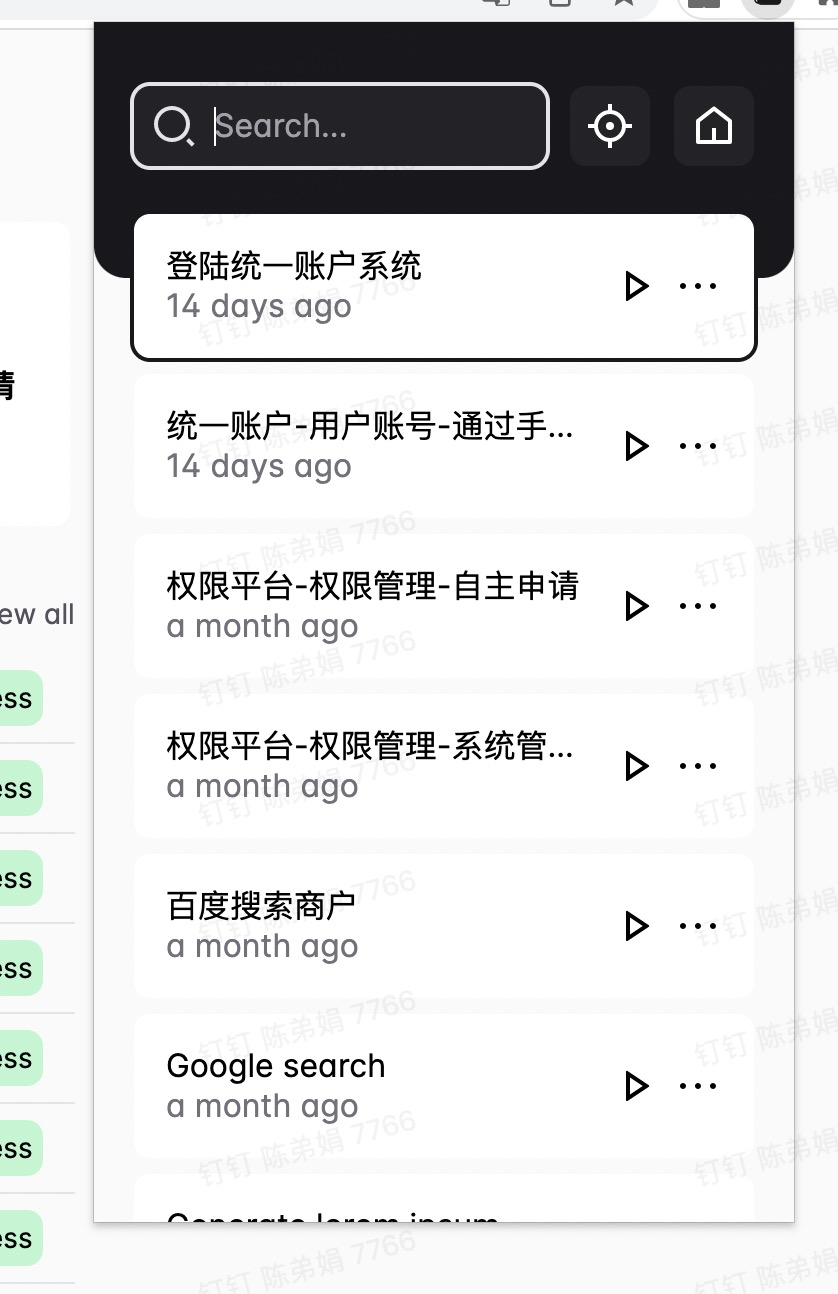Screen dimensions: 838x1294
Task: Run the 权限平台-权限管理-自主申请 workflow
Action: [x=636, y=606]
